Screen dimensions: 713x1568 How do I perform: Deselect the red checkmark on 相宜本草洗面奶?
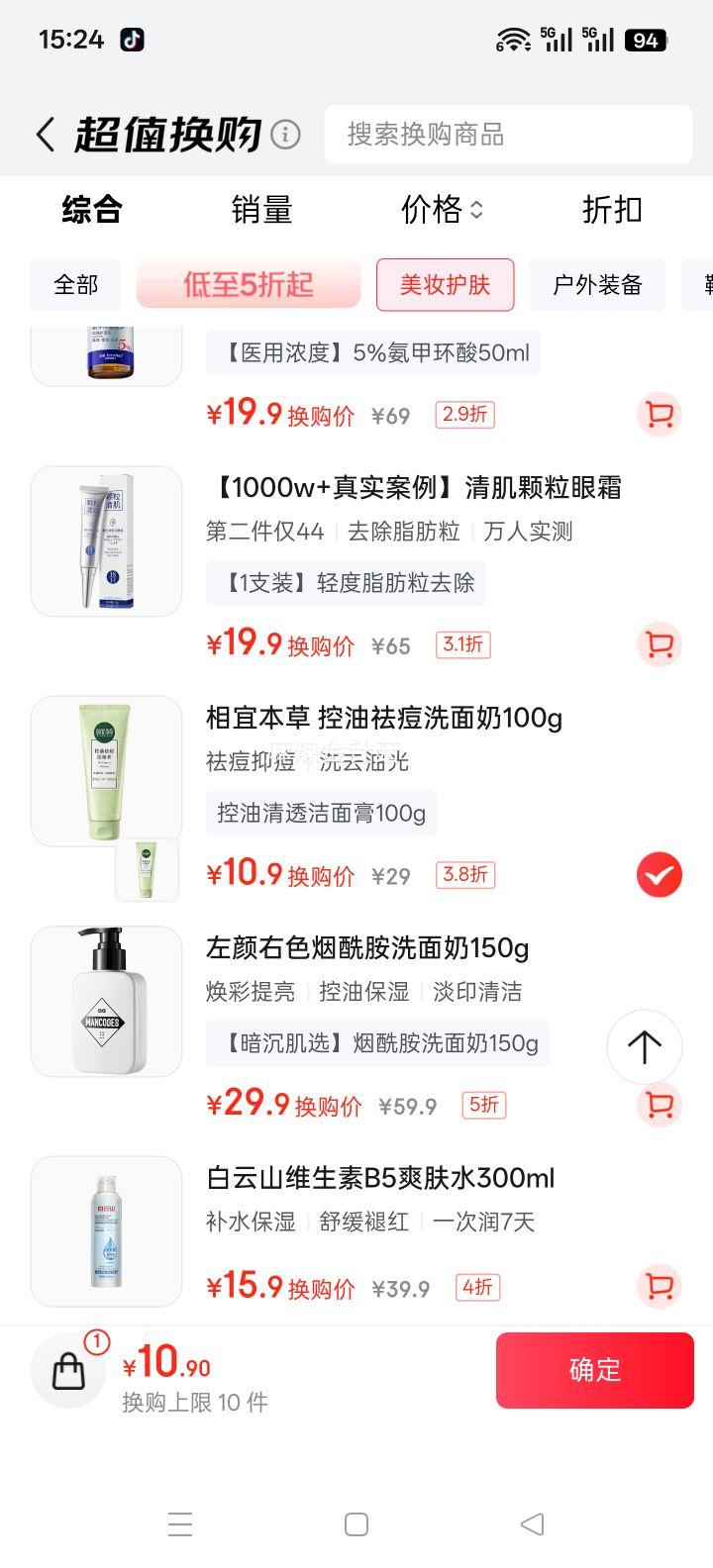(659, 874)
